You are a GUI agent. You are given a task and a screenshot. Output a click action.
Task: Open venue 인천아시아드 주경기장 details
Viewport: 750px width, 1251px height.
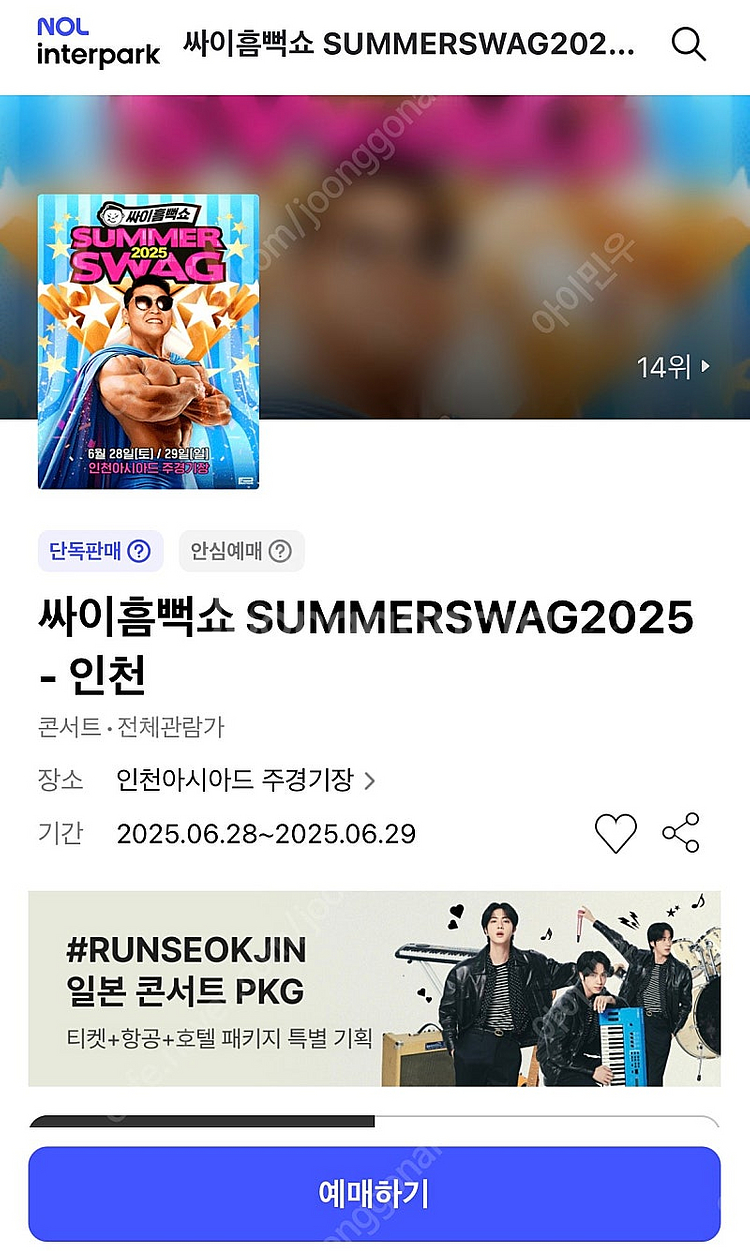245,780
